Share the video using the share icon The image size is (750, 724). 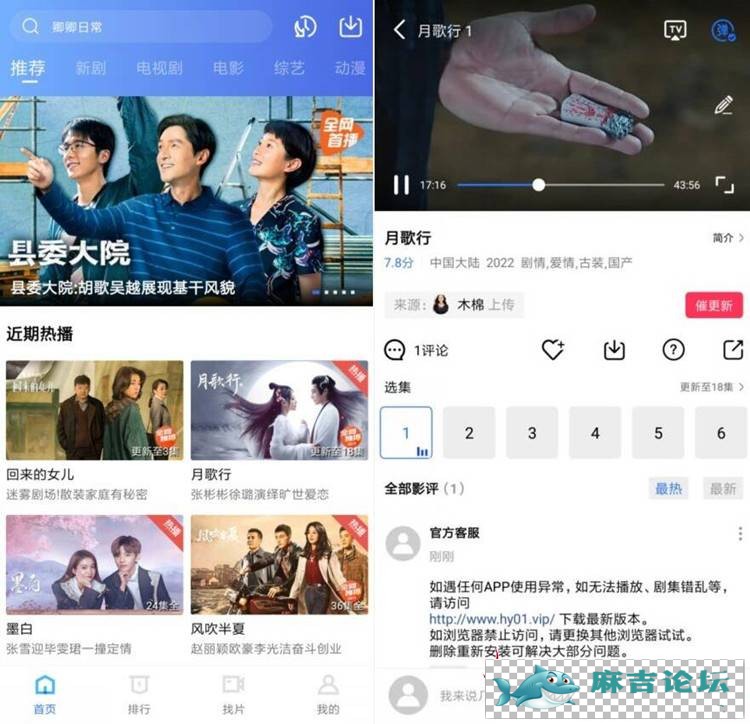click(732, 349)
